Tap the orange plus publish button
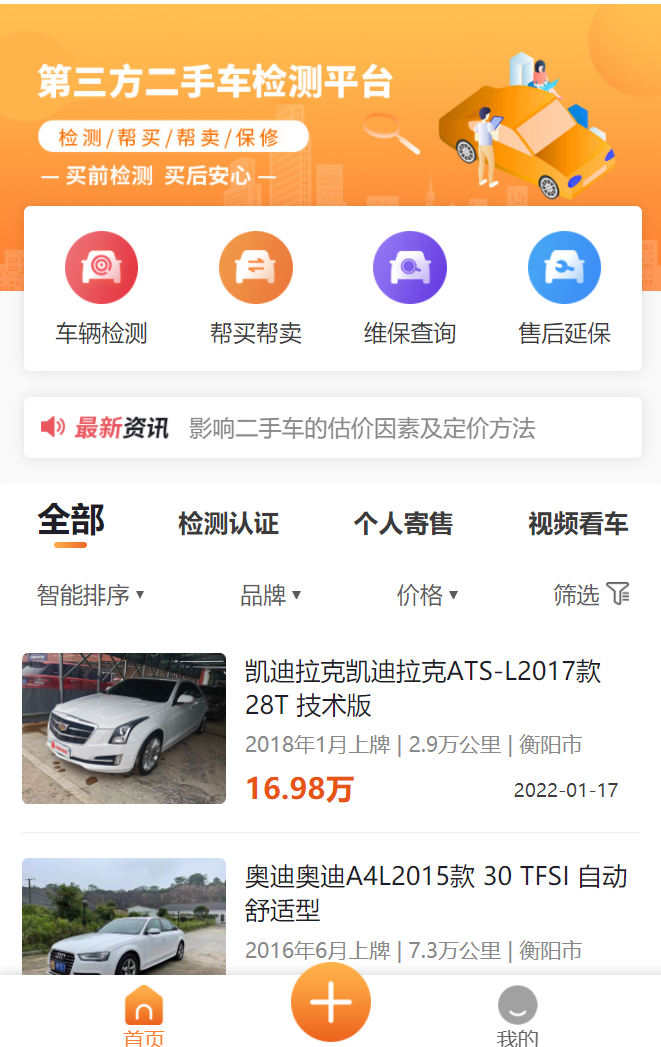The image size is (661, 1047). pos(331,1002)
